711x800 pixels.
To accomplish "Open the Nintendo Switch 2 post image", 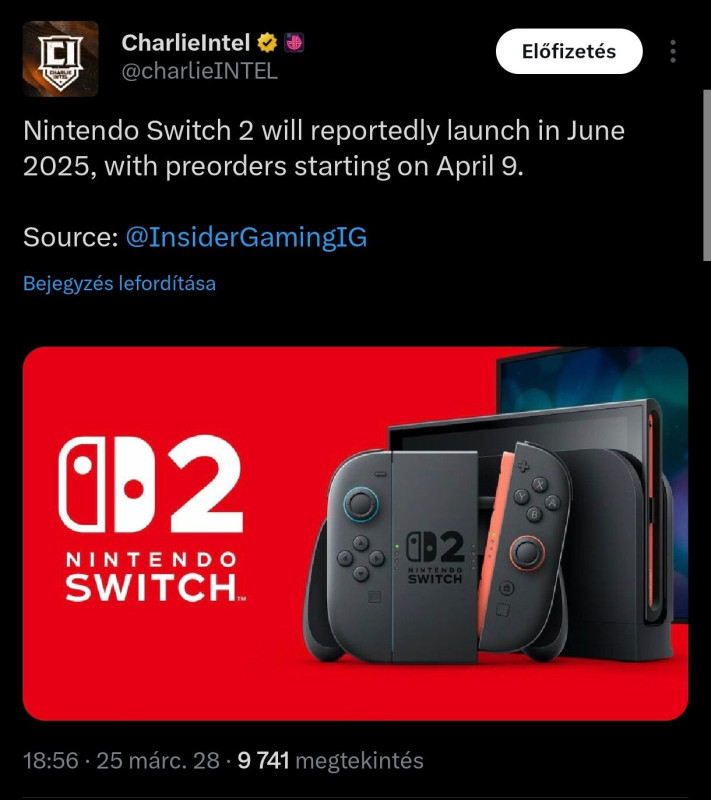I will pos(355,533).
